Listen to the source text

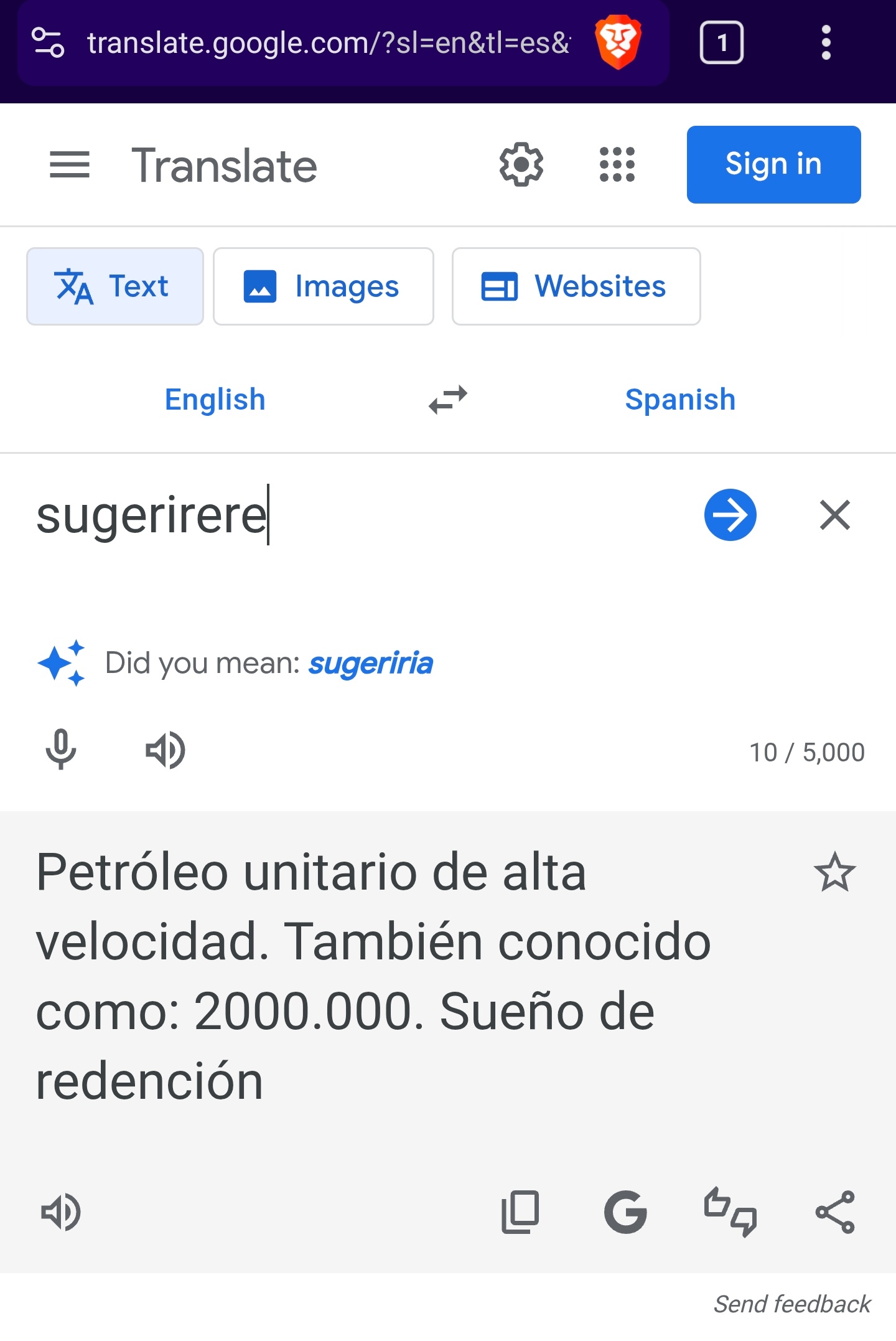click(x=165, y=750)
